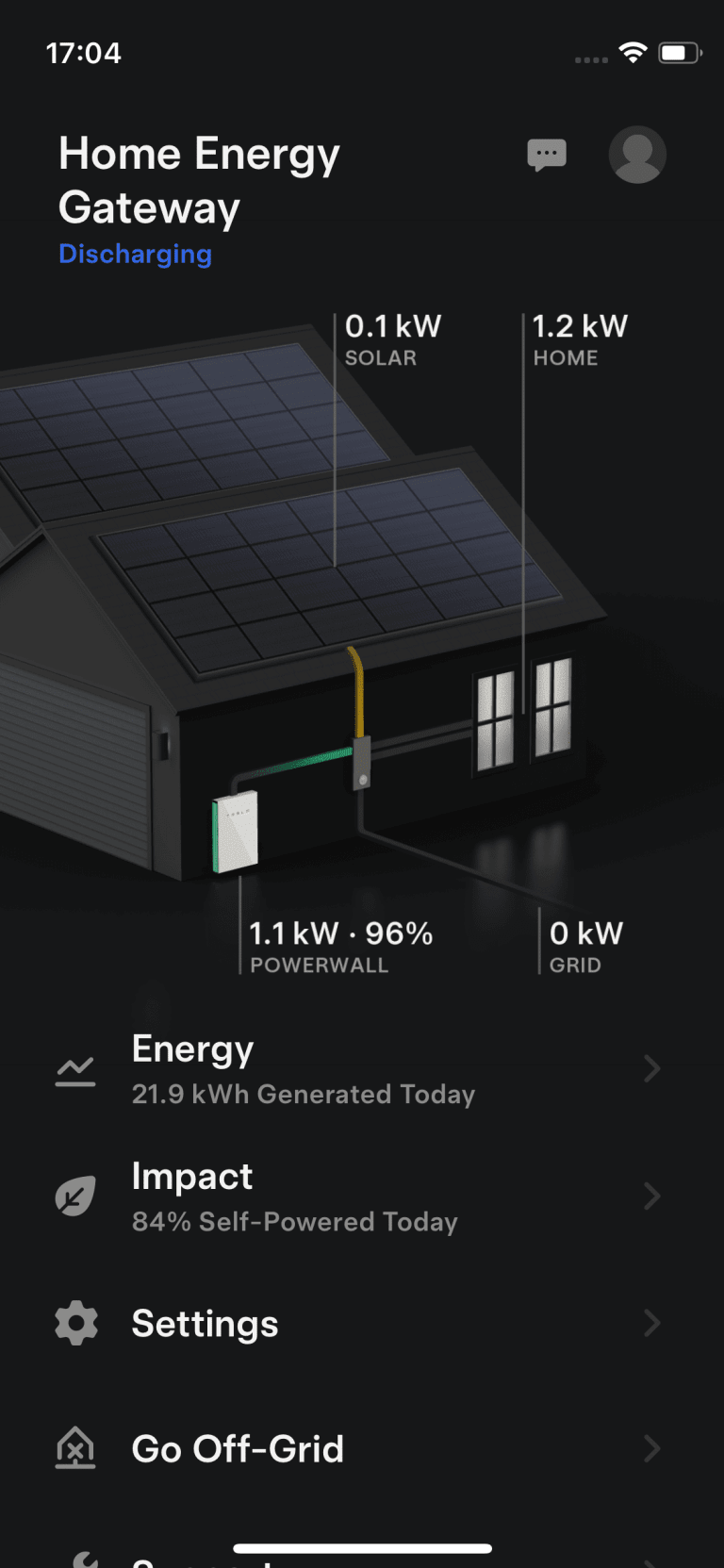Screen dimensions: 724x1568
Task: Tap the Powerwall 96% readout
Action: (x=339, y=947)
